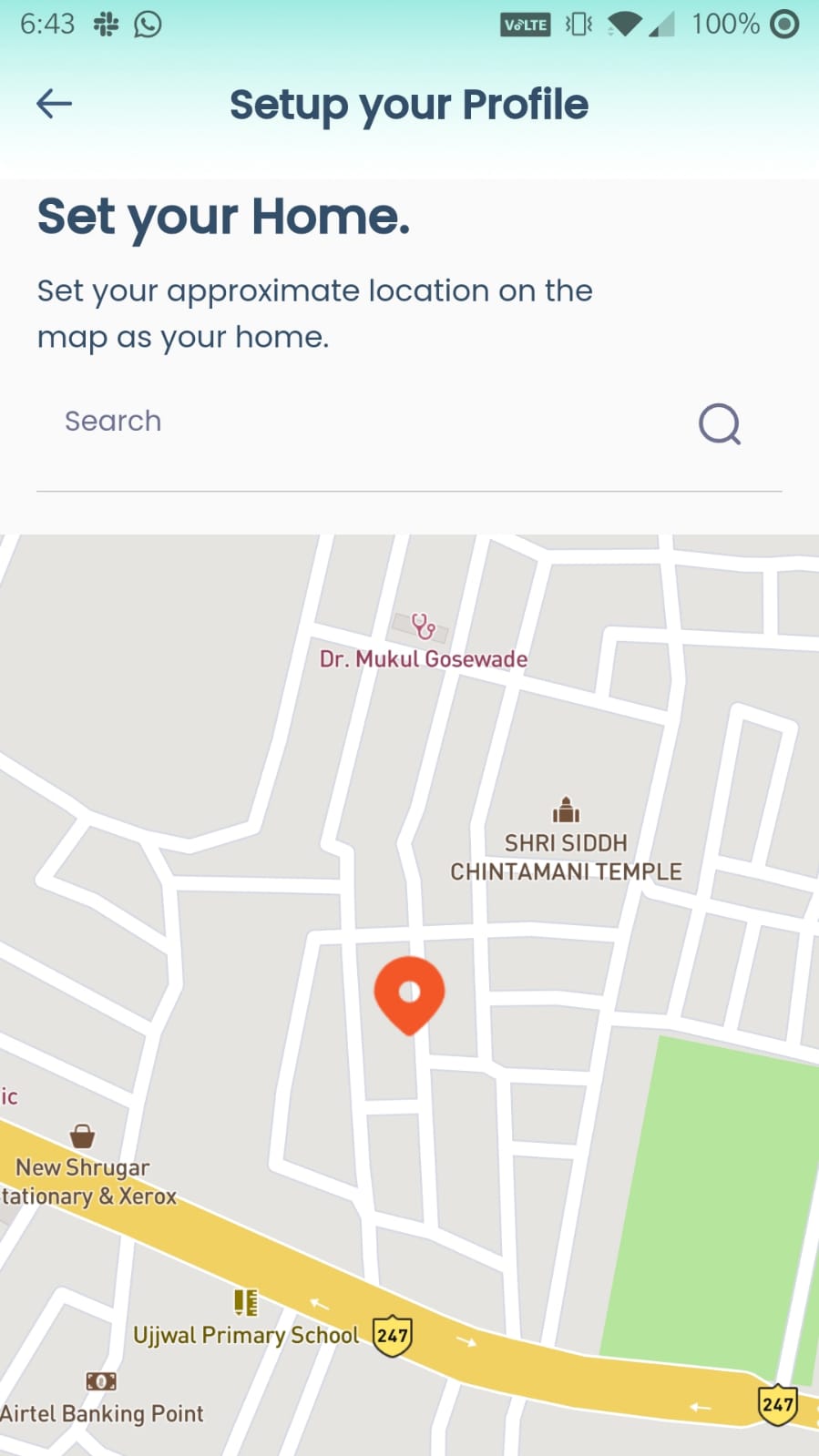Select Airtel Banking Point on map
Screen dimensions: 819x1456
tap(100, 1382)
